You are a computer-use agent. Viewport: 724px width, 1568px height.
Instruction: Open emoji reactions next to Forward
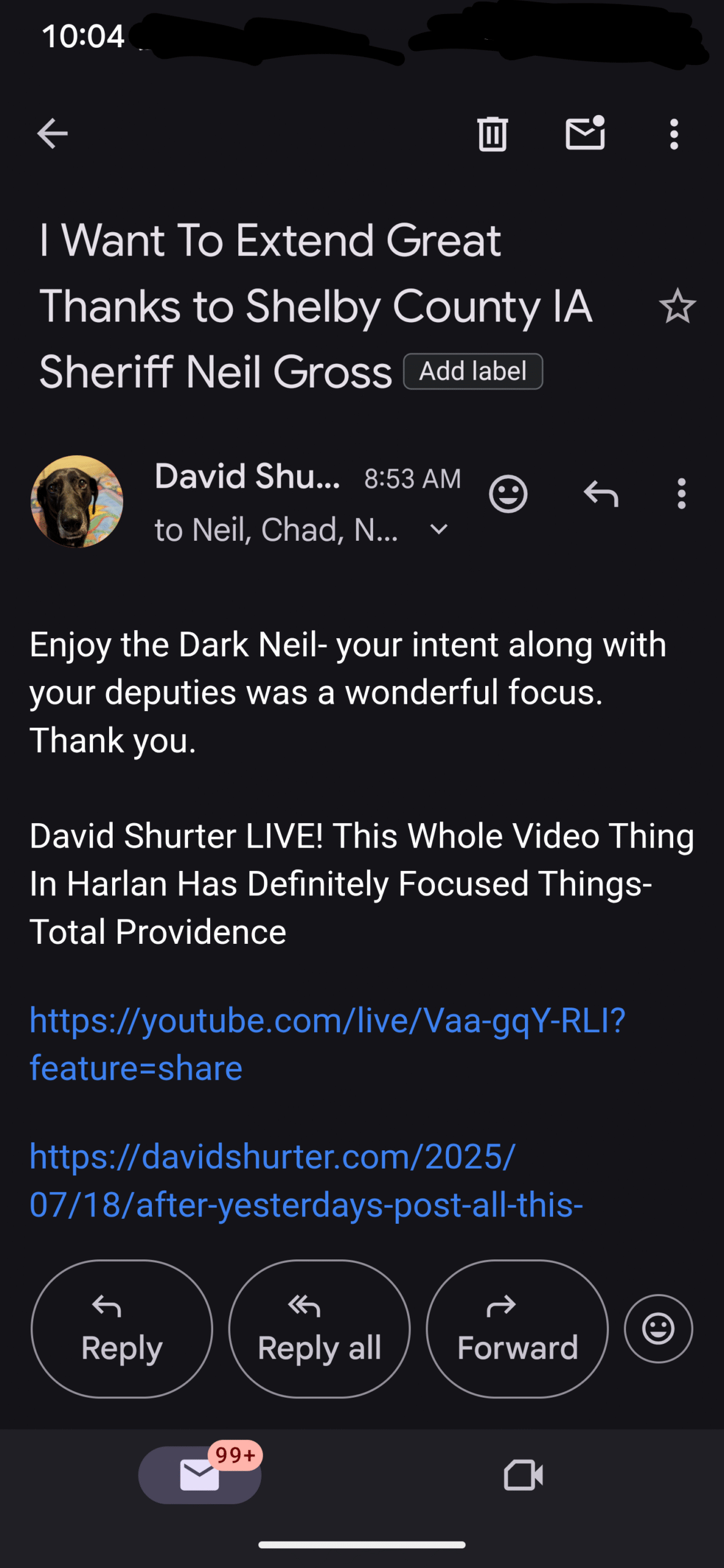658,1329
